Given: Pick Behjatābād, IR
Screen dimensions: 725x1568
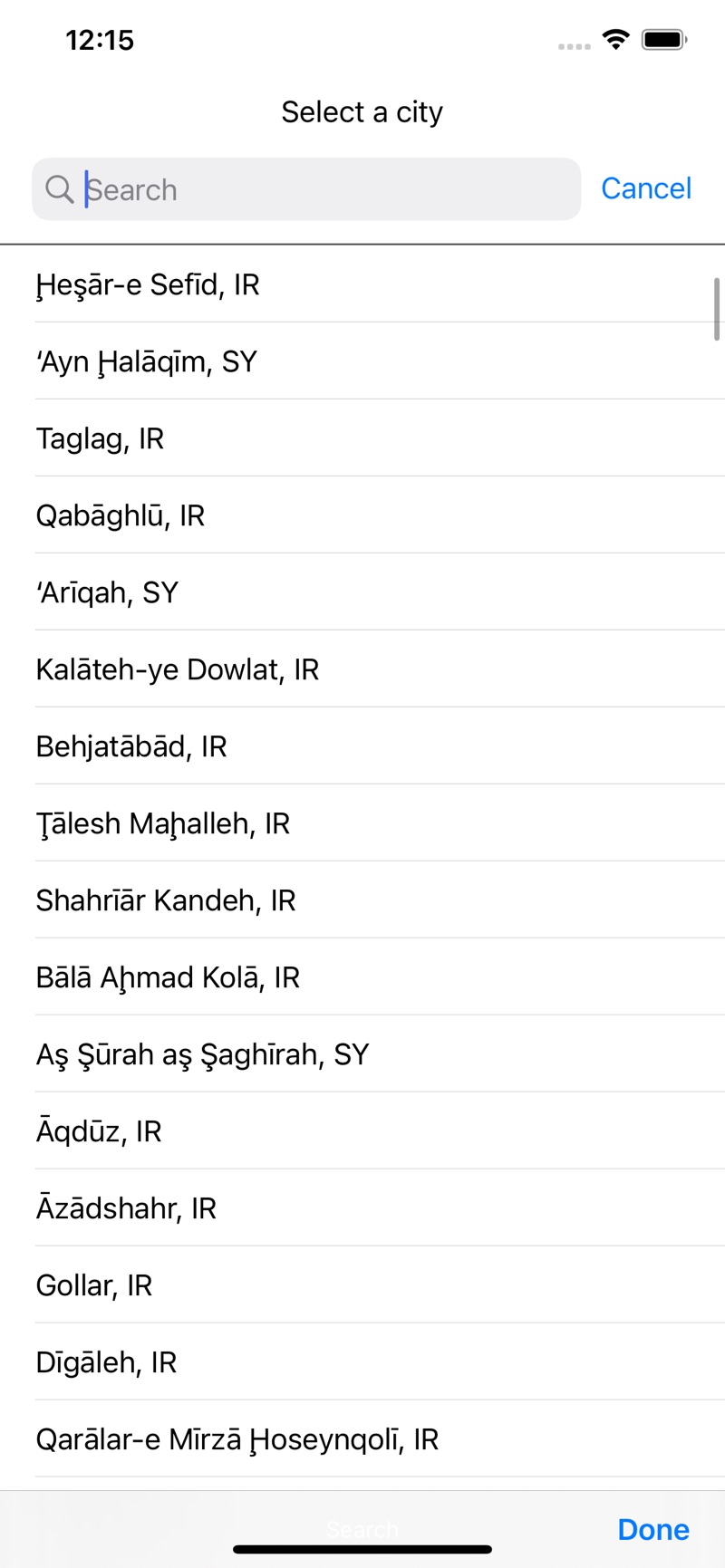Looking at the screenshot, I should tap(131, 746).
